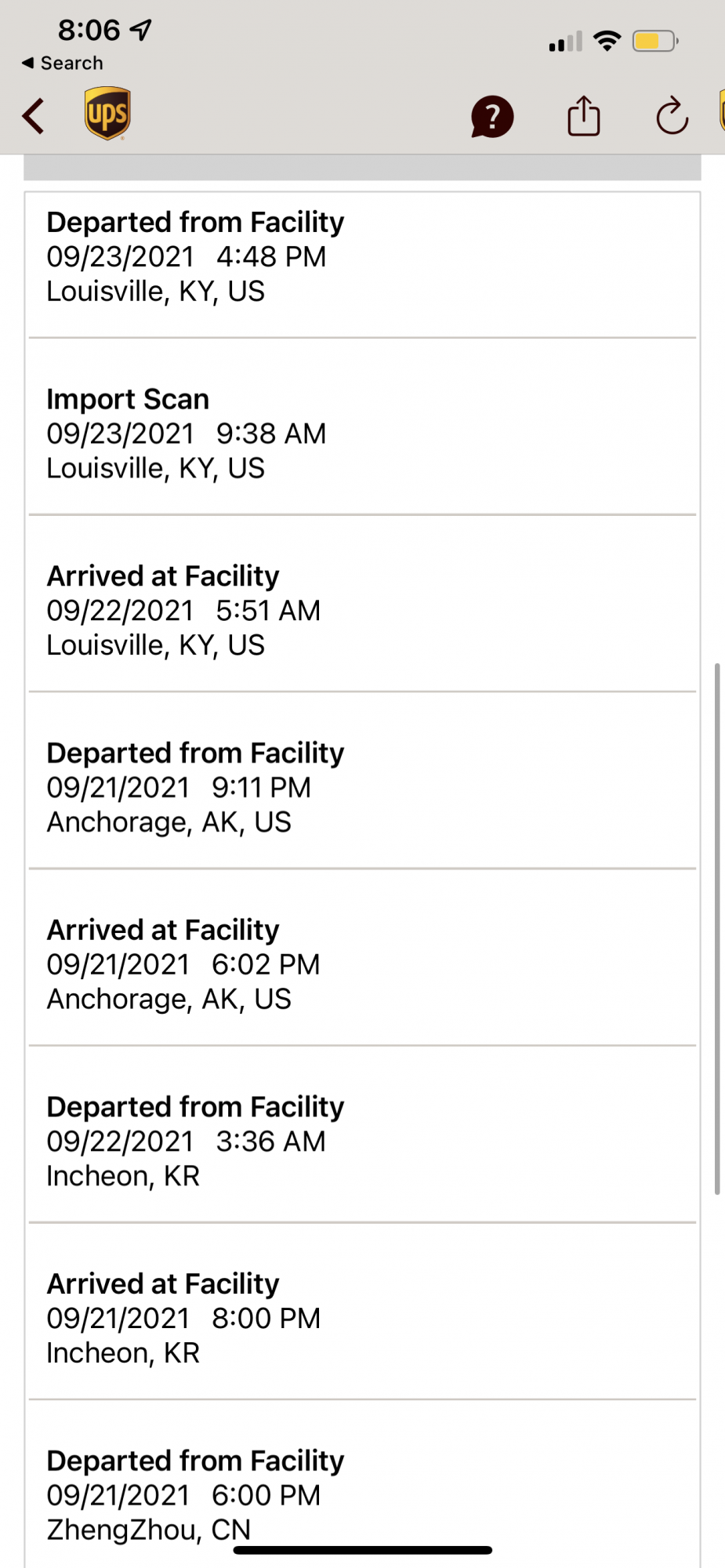725x1568 pixels.
Task: Go back using the left arrow
Action: (34, 117)
